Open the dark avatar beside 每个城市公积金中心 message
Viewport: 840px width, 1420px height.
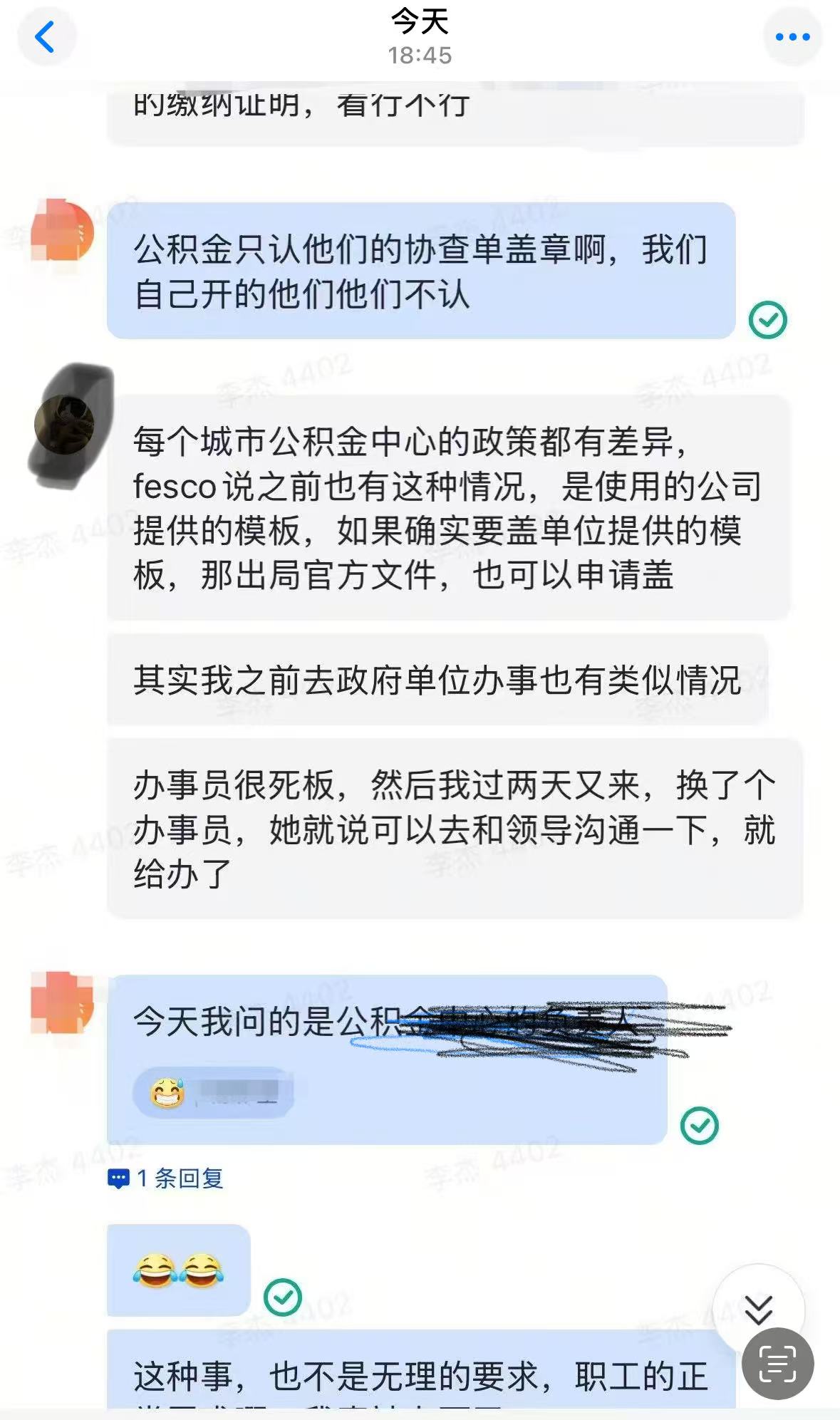pos(66,425)
